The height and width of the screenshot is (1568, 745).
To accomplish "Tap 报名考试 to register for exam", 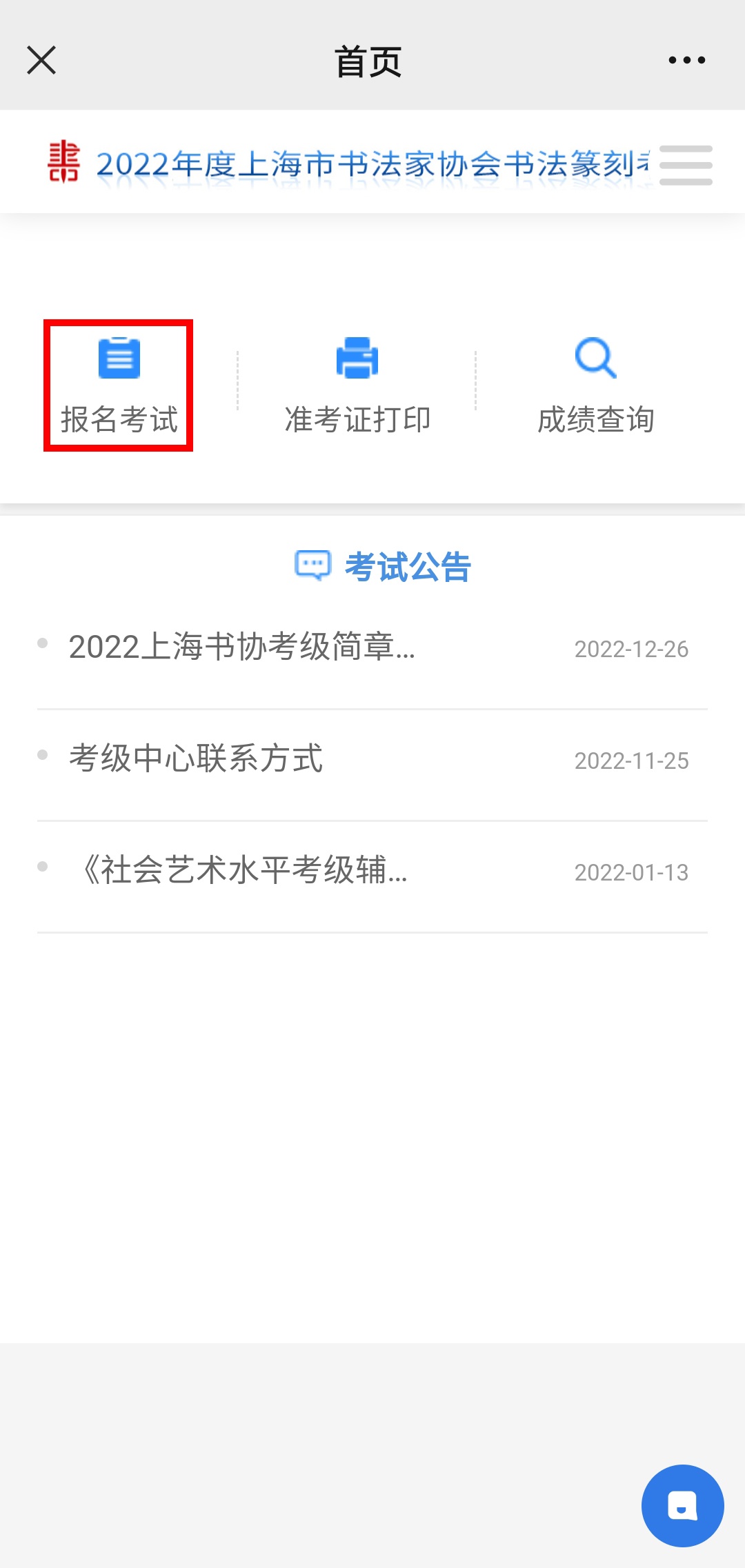I will [119, 386].
